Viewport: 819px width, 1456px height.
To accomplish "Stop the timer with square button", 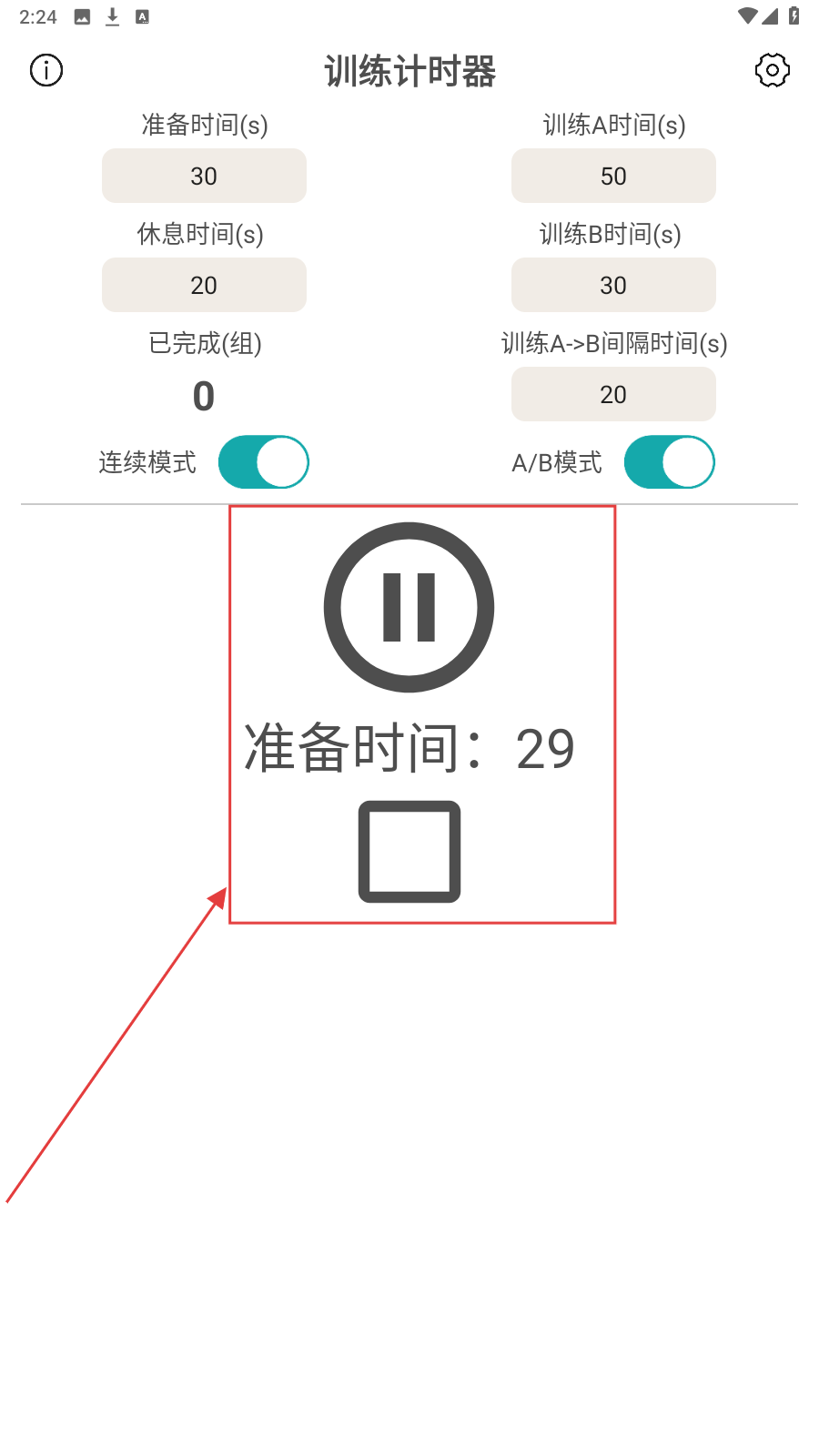I will point(409,852).
